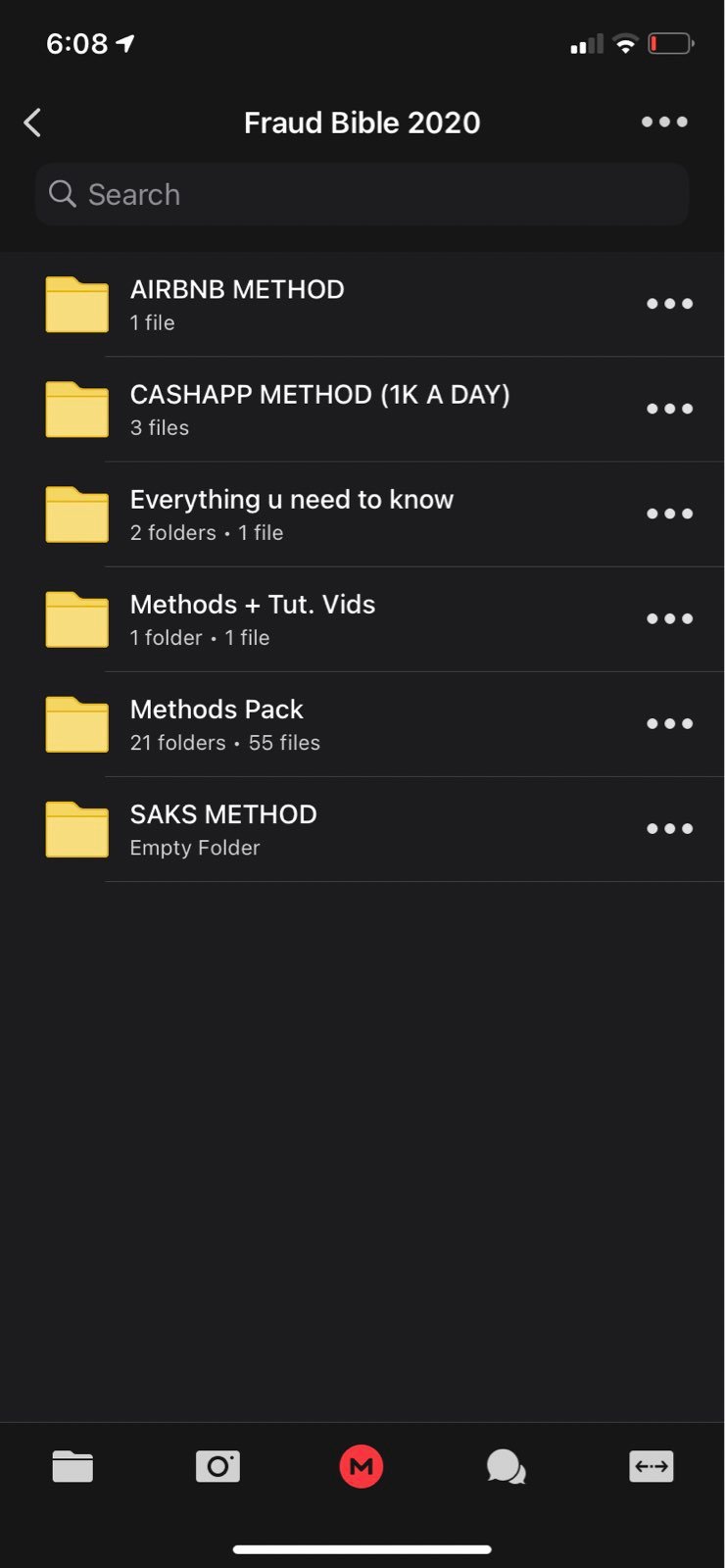
Task: Open the overflow menu in the header
Action: click(x=664, y=122)
